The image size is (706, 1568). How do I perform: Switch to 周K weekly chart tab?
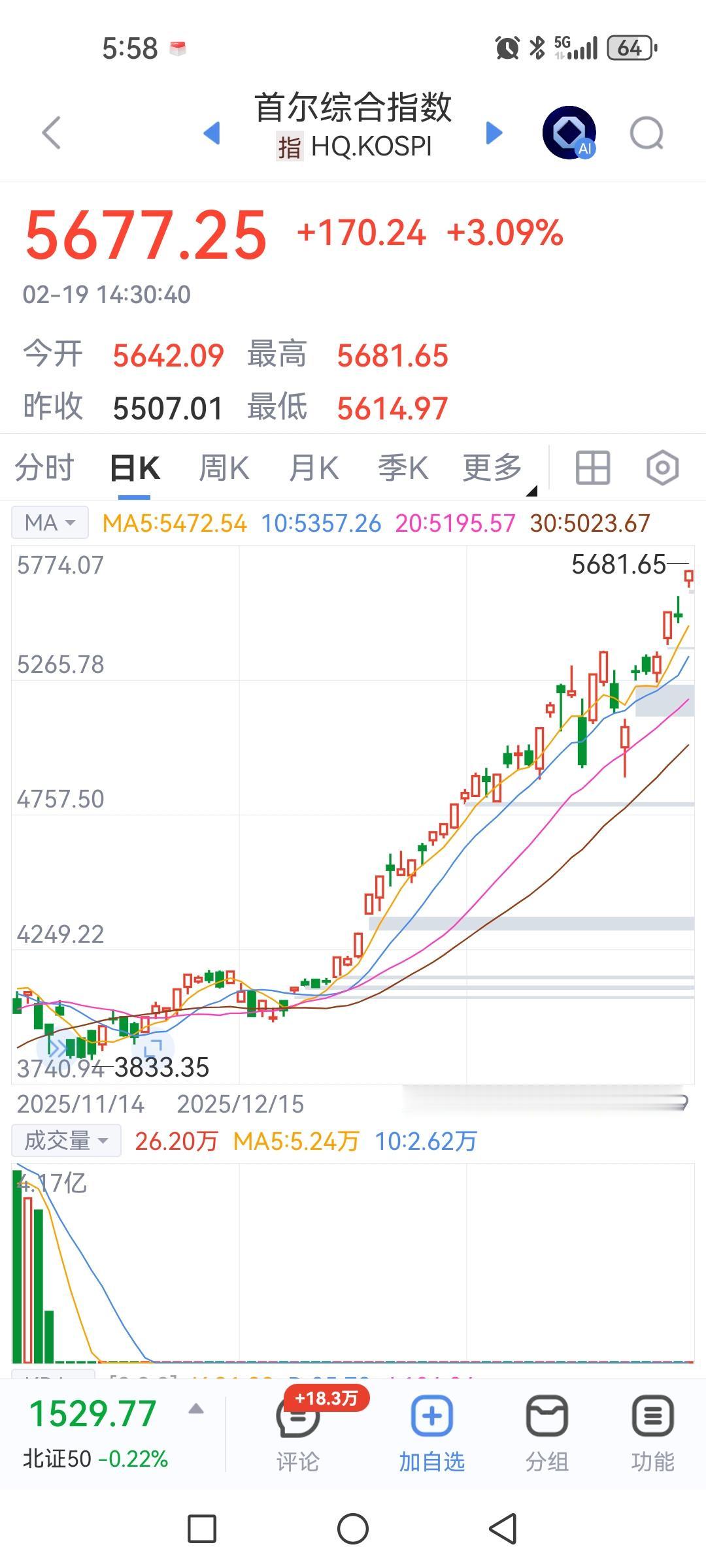(x=223, y=467)
